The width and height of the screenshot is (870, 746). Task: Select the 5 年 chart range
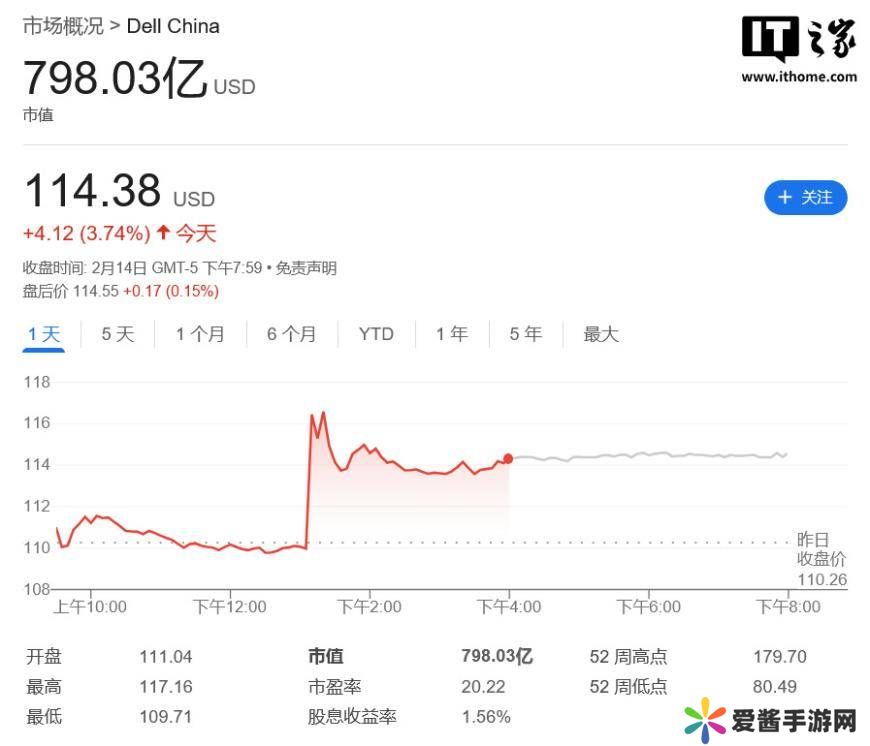pos(525,334)
